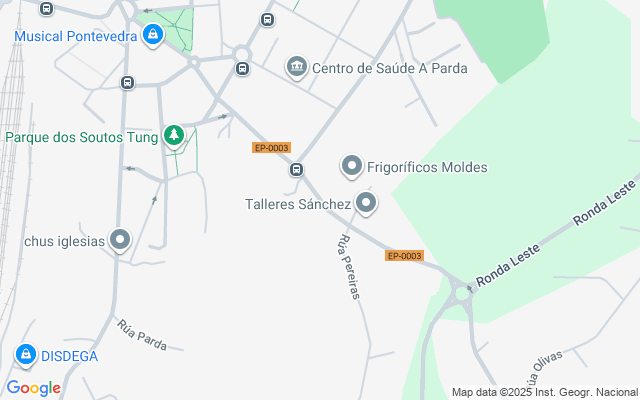Viewport: 640px width, 400px height.
Task: Open the Frigoríficos Moldes place marker
Action: (x=352, y=167)
